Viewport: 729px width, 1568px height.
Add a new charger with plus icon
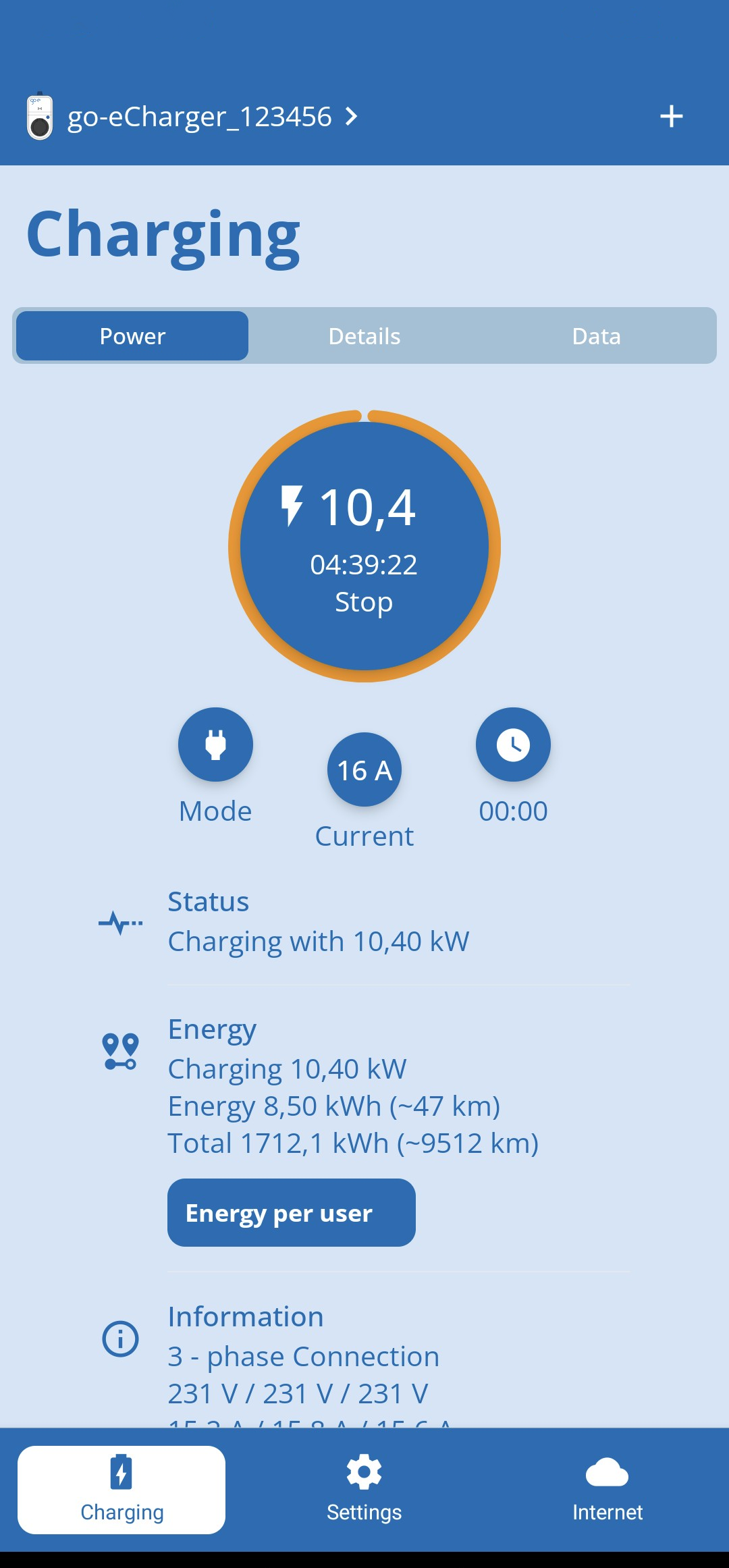671,116
